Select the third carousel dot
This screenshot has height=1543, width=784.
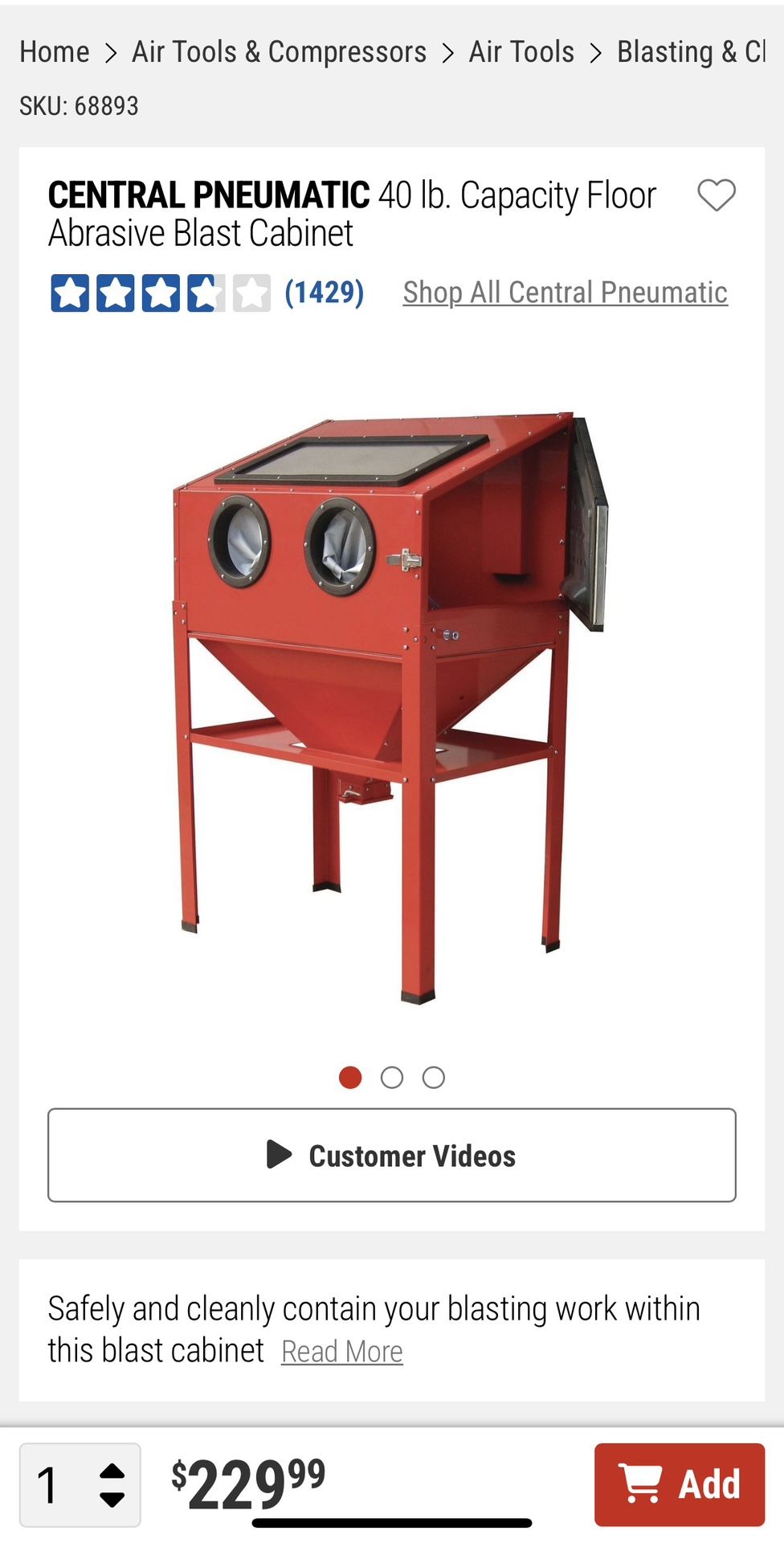click(434, 1077)
